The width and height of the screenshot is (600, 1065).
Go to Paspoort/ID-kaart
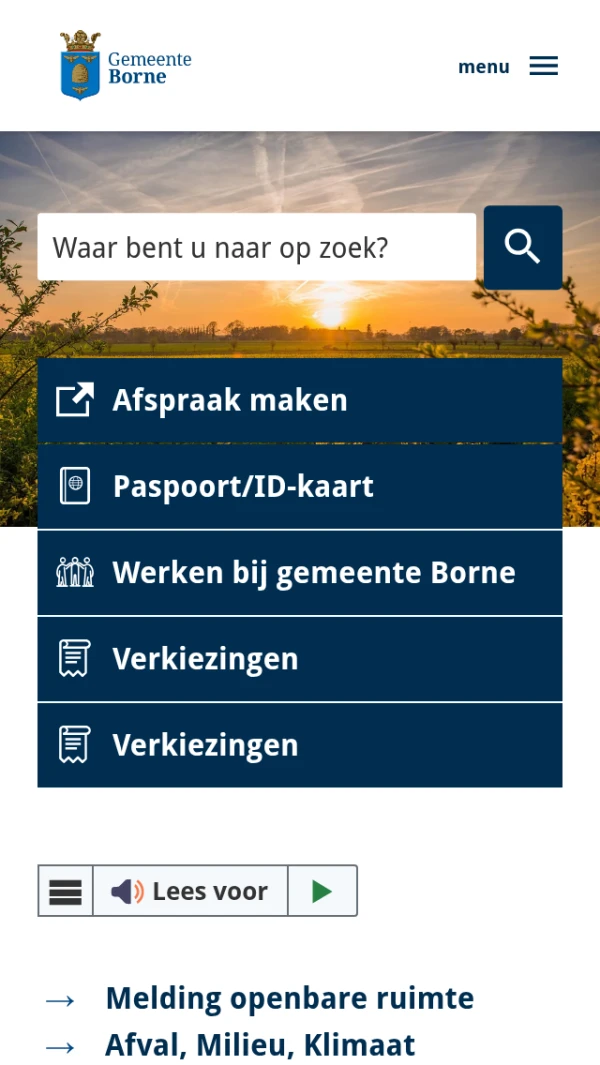pyautogui.click(x=299, y=487)
